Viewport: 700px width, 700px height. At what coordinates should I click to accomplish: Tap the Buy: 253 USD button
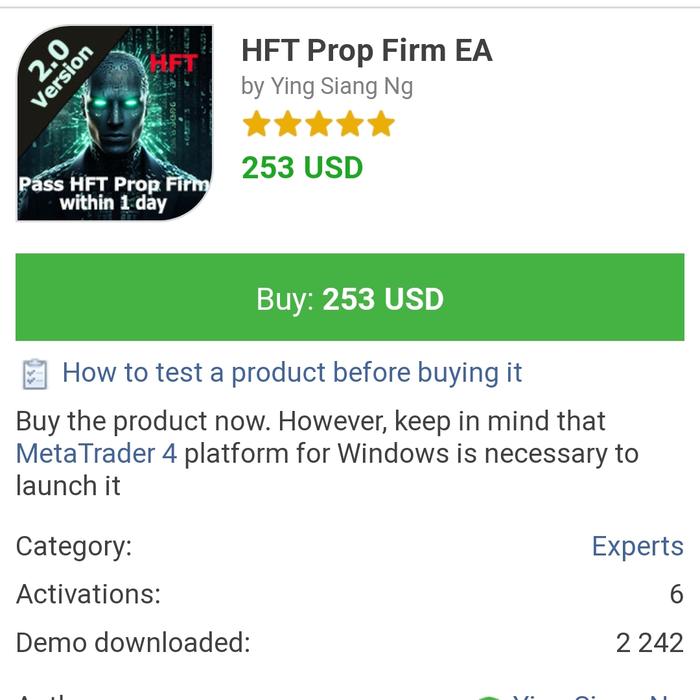click(349, 299)
